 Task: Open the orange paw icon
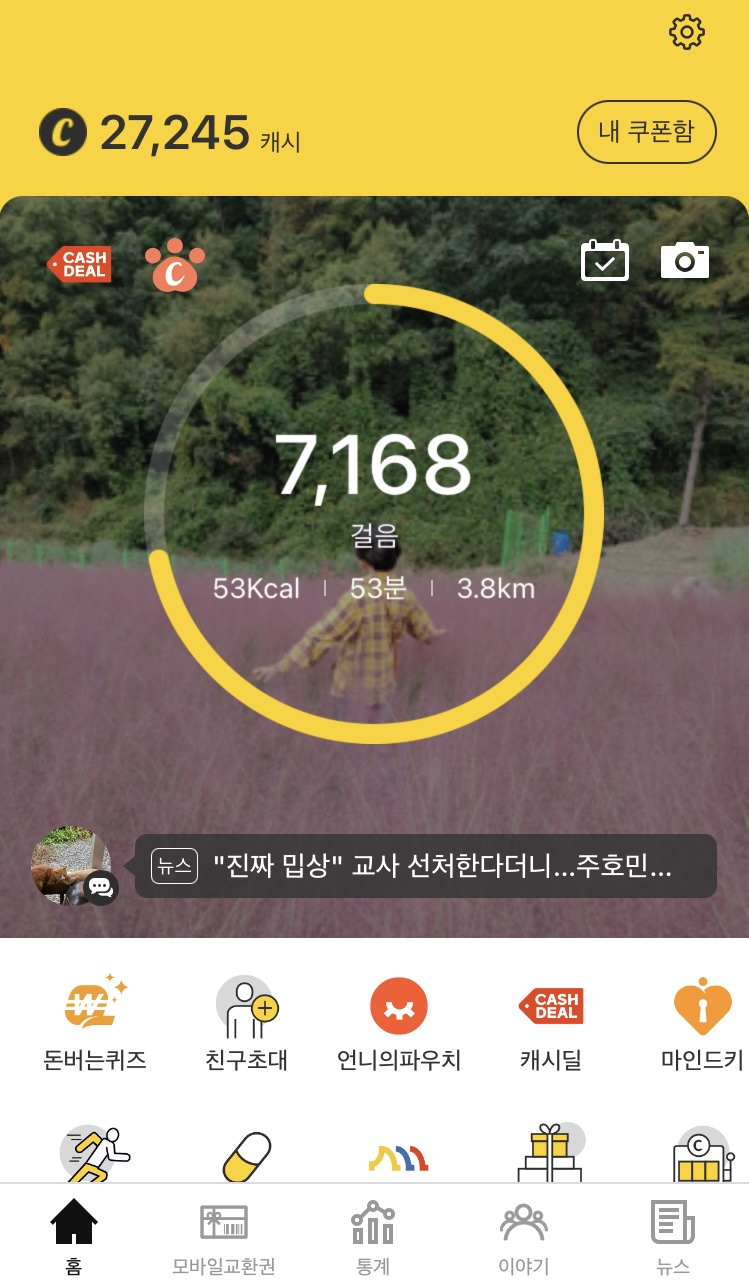point(175,265)
